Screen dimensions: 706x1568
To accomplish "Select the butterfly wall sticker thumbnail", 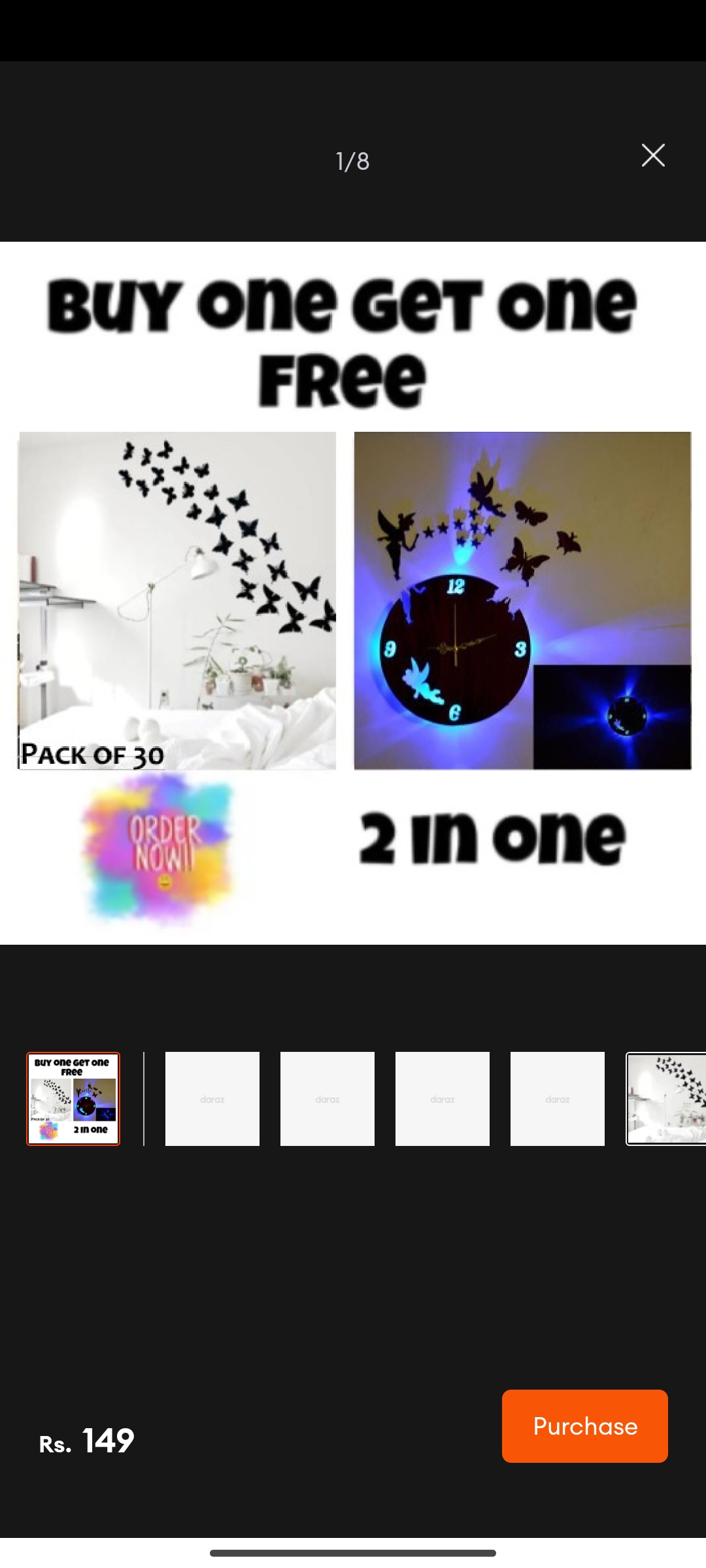I will (667, 1098).
